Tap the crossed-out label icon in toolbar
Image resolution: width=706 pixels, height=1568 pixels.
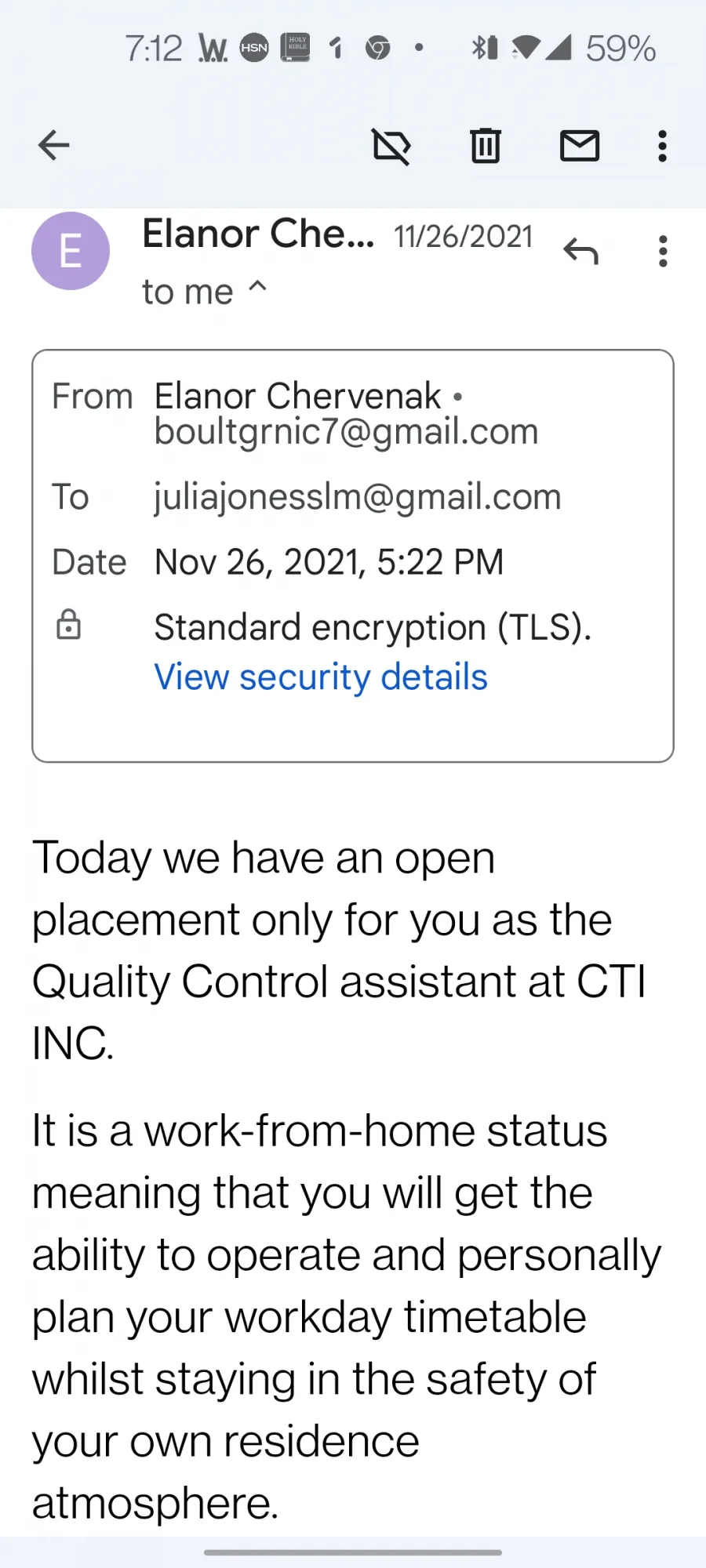tap(391, 146)
